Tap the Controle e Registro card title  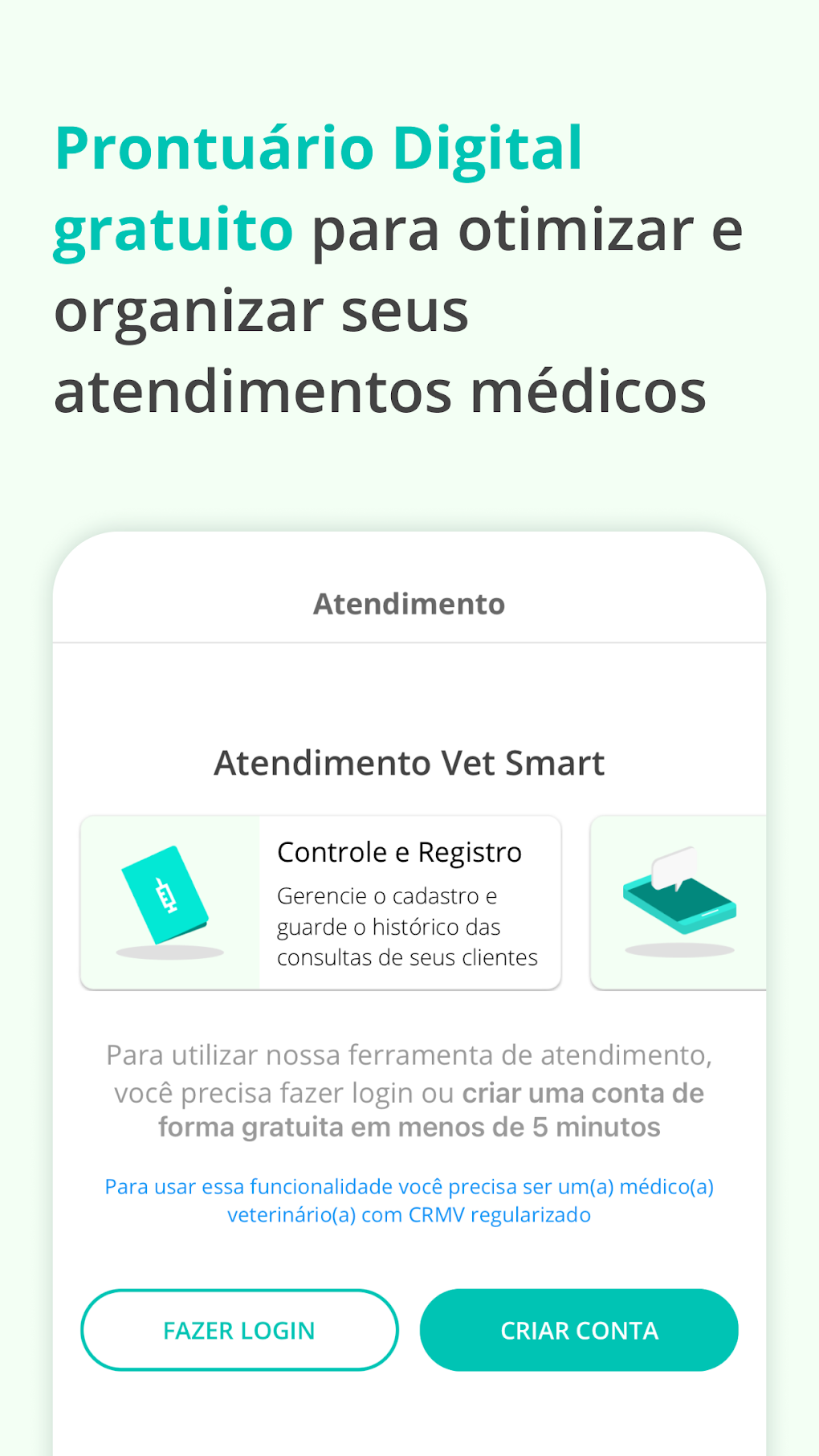tap(399, 851)
